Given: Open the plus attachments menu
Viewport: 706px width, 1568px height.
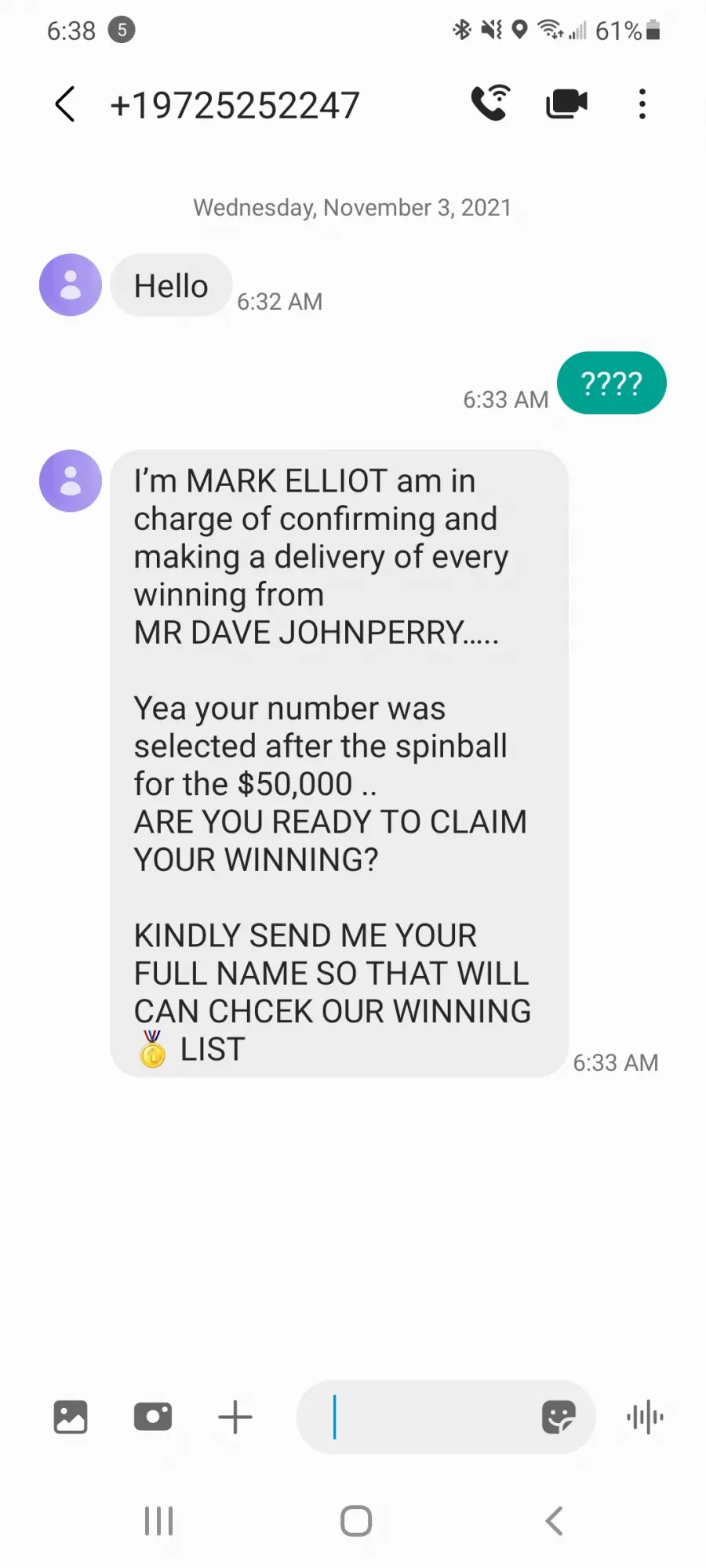Looking at the screenshot, I should pos(235,1417).
